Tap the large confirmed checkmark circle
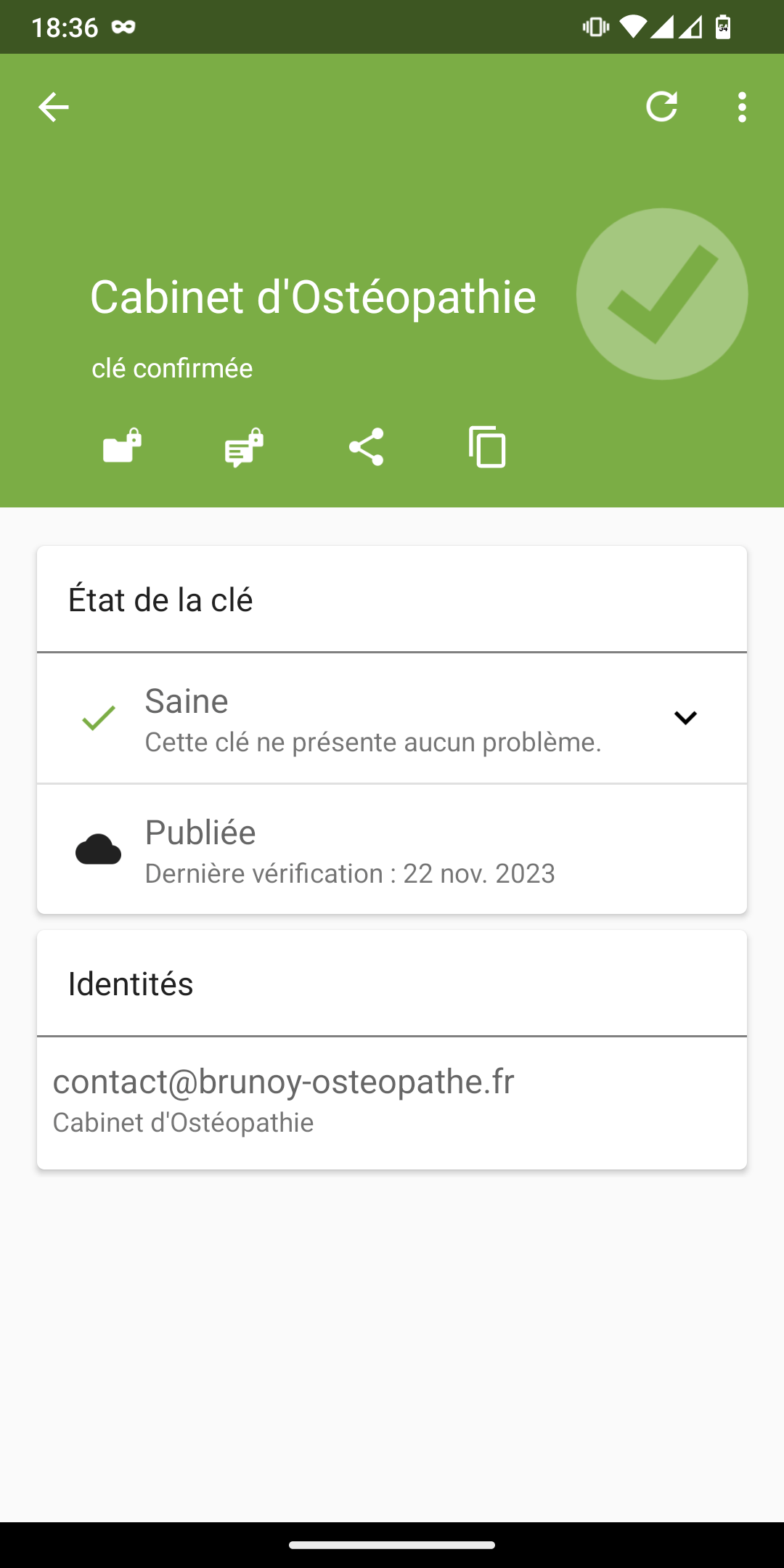The height and width of the screenshot is (1568, 784). click(x=662, y=294)
